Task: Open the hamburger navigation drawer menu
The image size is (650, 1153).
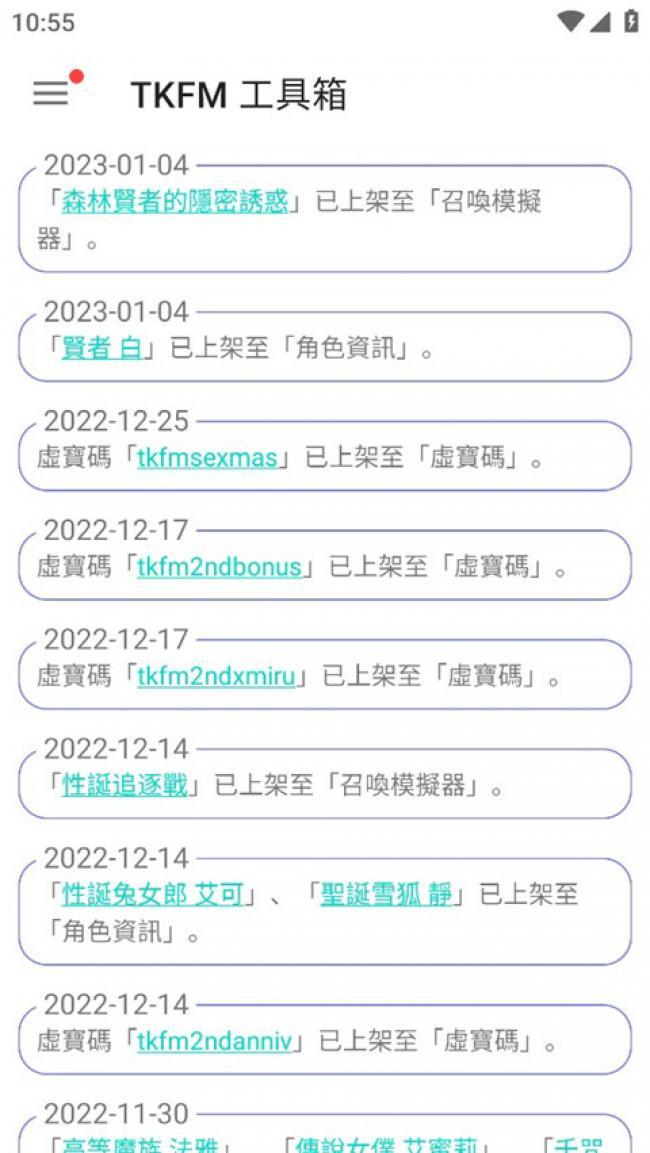Action: point(51,93)
